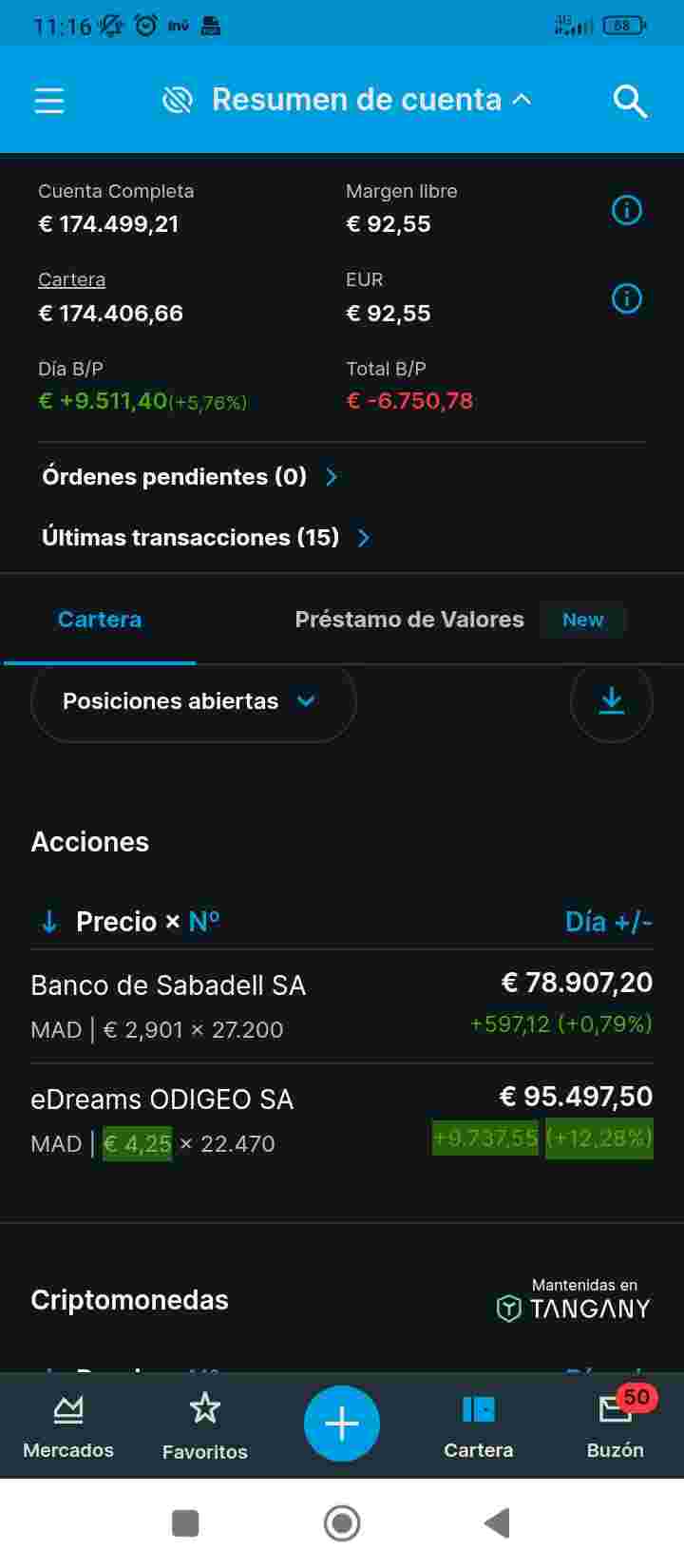Open Órdenes pendientes (0)

point(190,476)
